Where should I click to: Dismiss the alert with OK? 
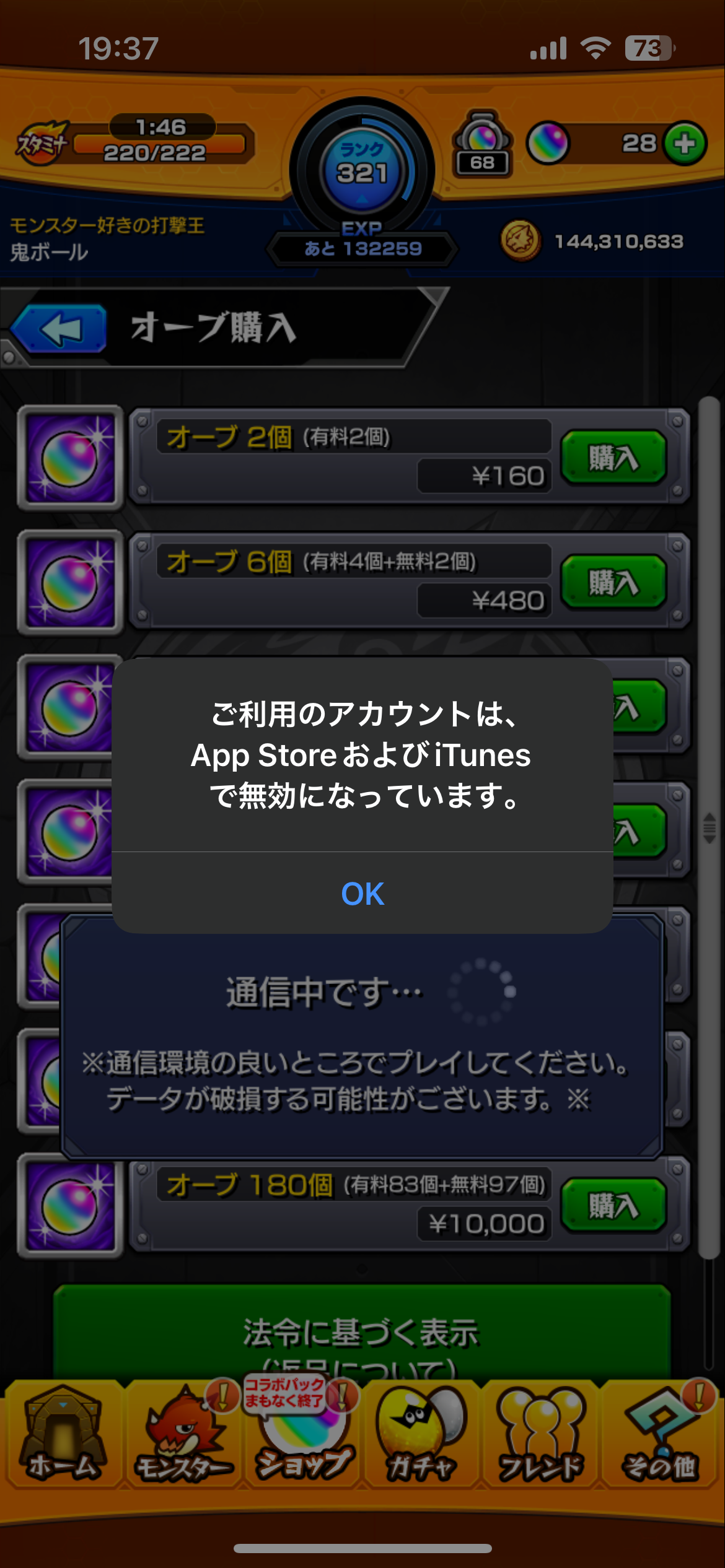(362, 894)
